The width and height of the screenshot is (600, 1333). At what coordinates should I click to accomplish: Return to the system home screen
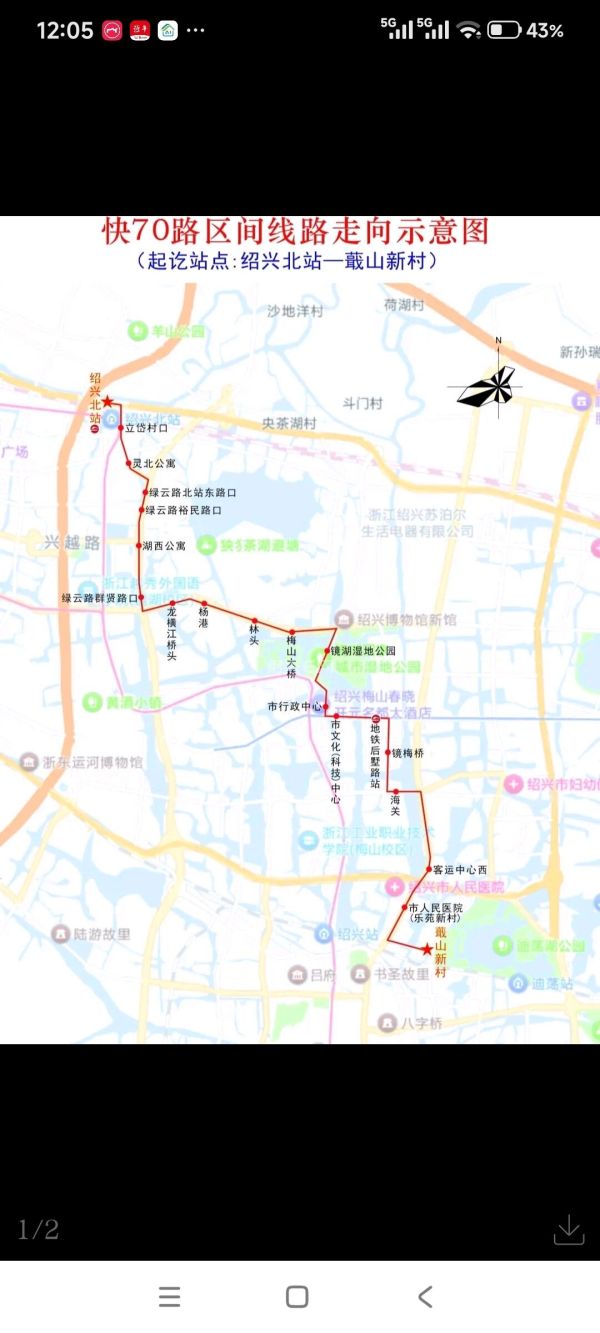[297, 1297]
